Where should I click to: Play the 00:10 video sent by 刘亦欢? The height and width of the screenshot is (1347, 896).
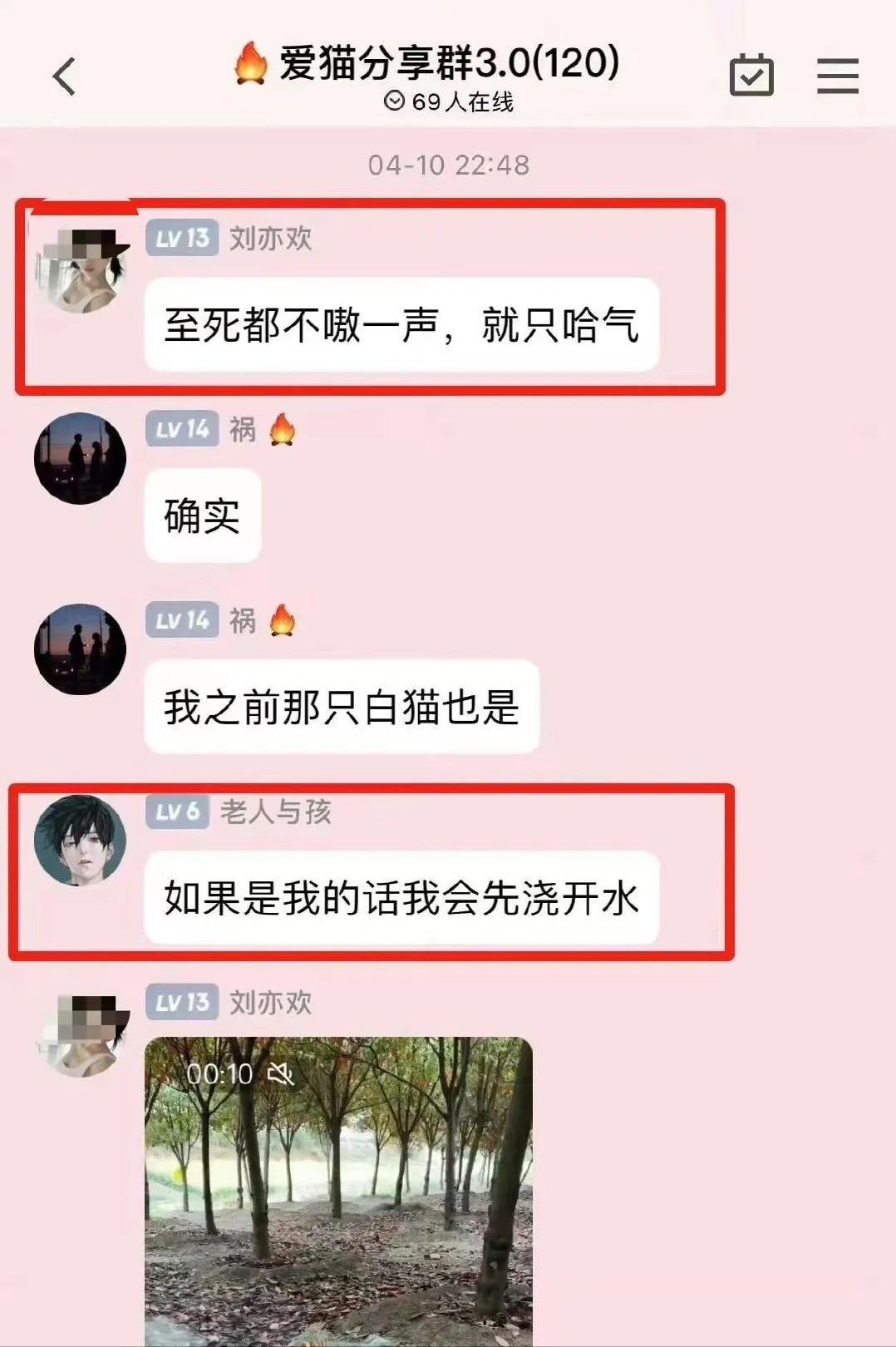click(338, 1189)
